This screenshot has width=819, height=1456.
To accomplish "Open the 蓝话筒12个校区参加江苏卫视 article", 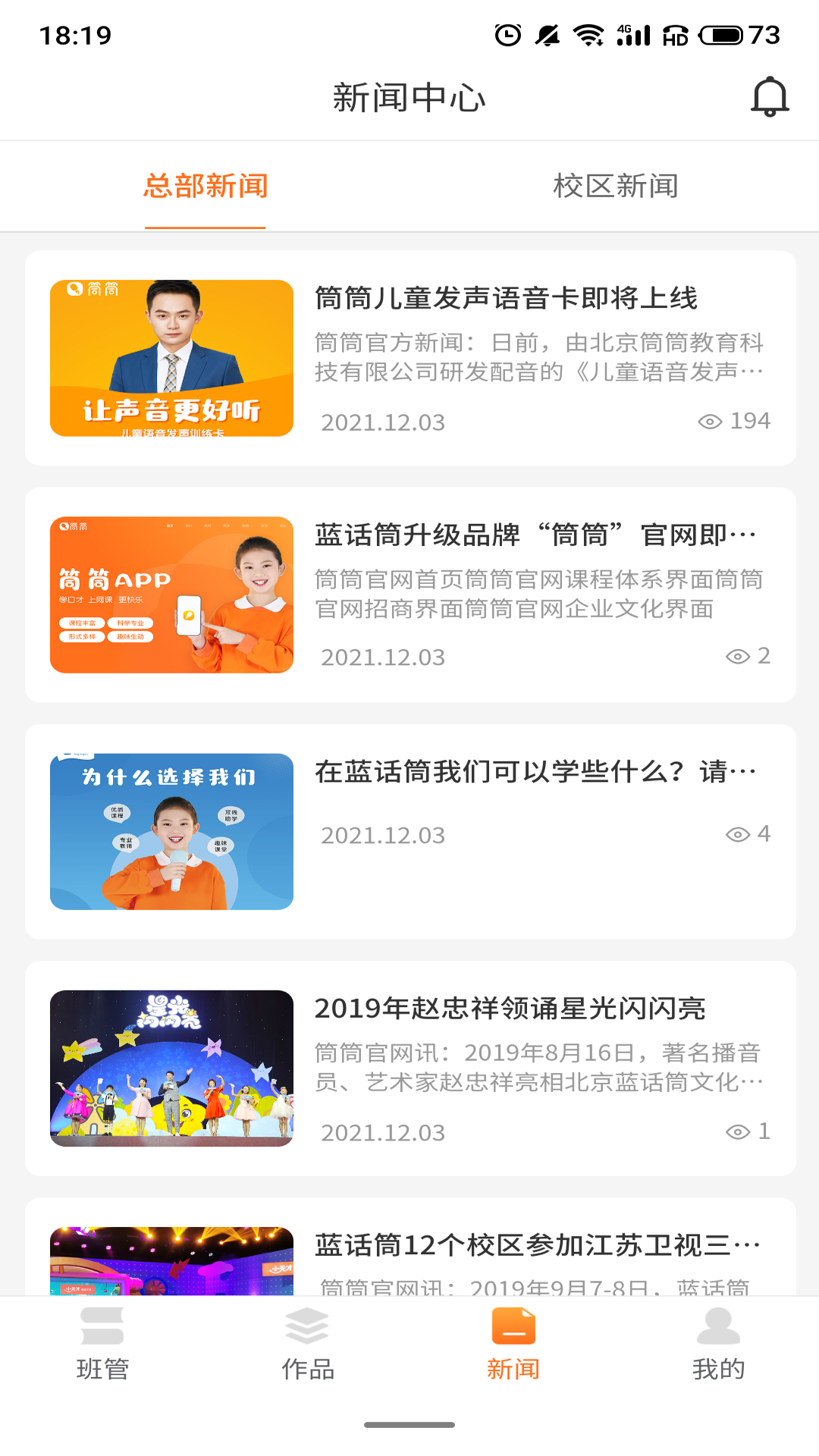I will click(536, 1245).
